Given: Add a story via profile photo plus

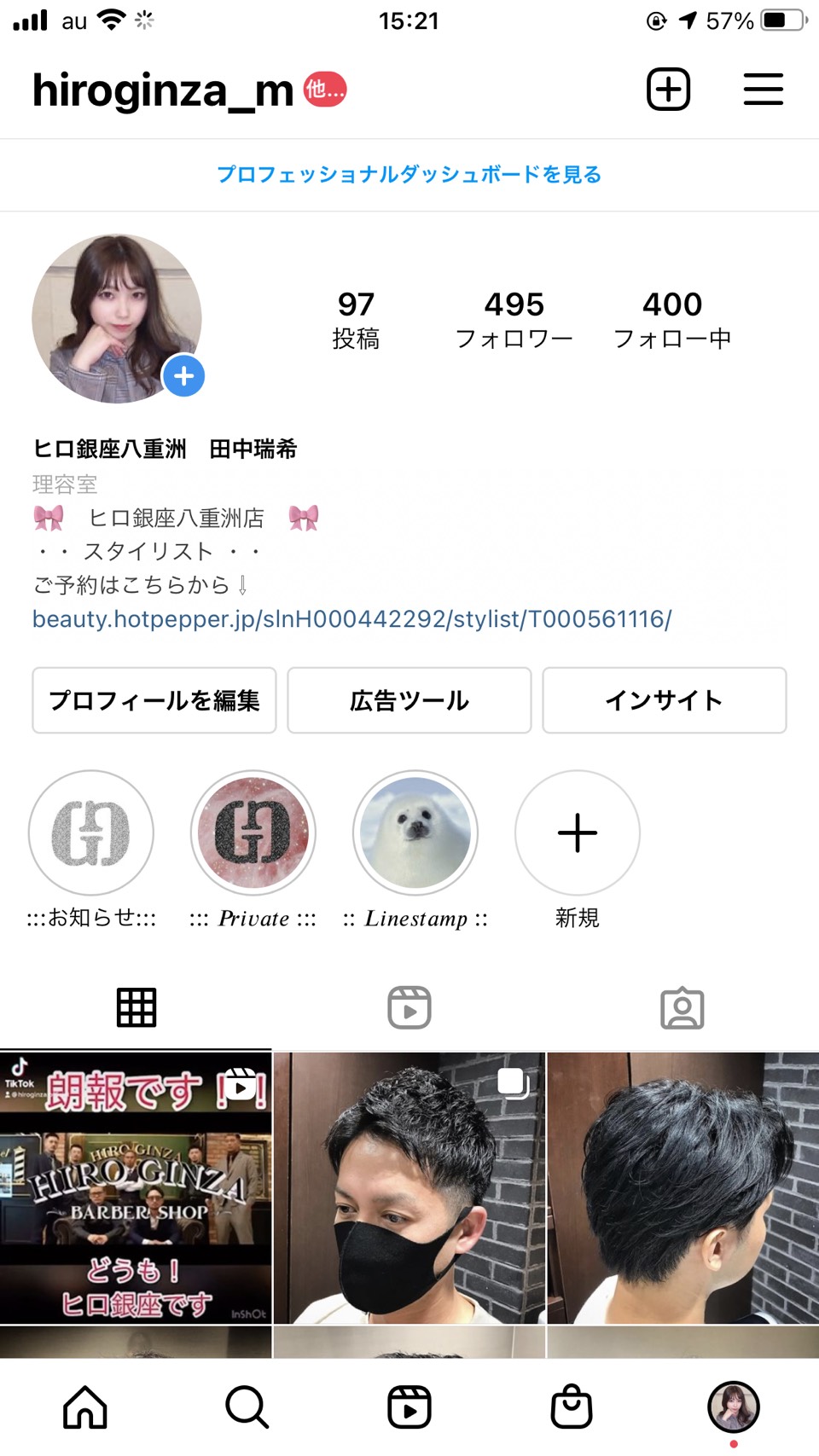Looking at the screenshot, I should [x=183, y=376].
